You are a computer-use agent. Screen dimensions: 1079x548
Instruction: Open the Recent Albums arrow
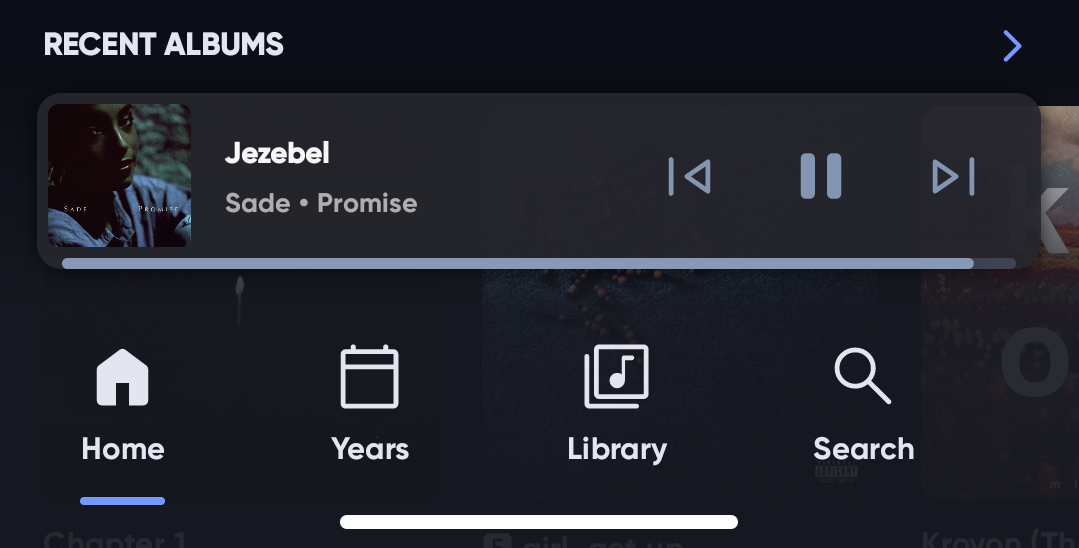click(x=1012, y=46)
